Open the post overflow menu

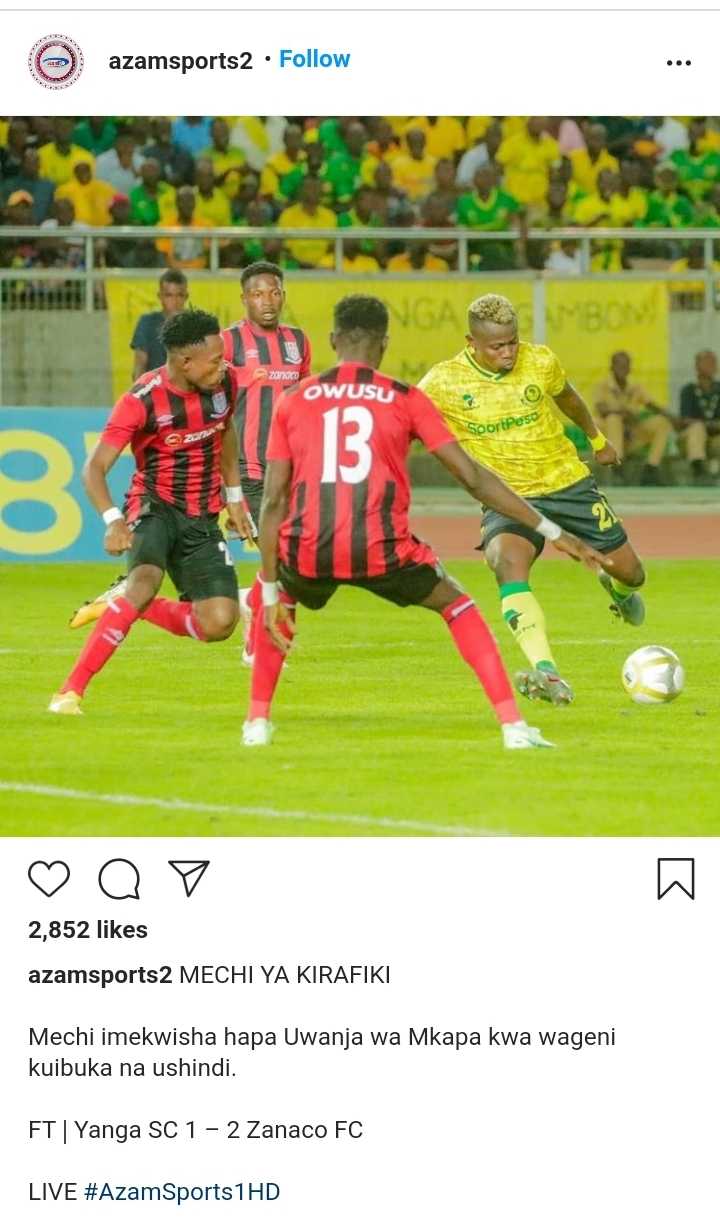coord(678,62)
